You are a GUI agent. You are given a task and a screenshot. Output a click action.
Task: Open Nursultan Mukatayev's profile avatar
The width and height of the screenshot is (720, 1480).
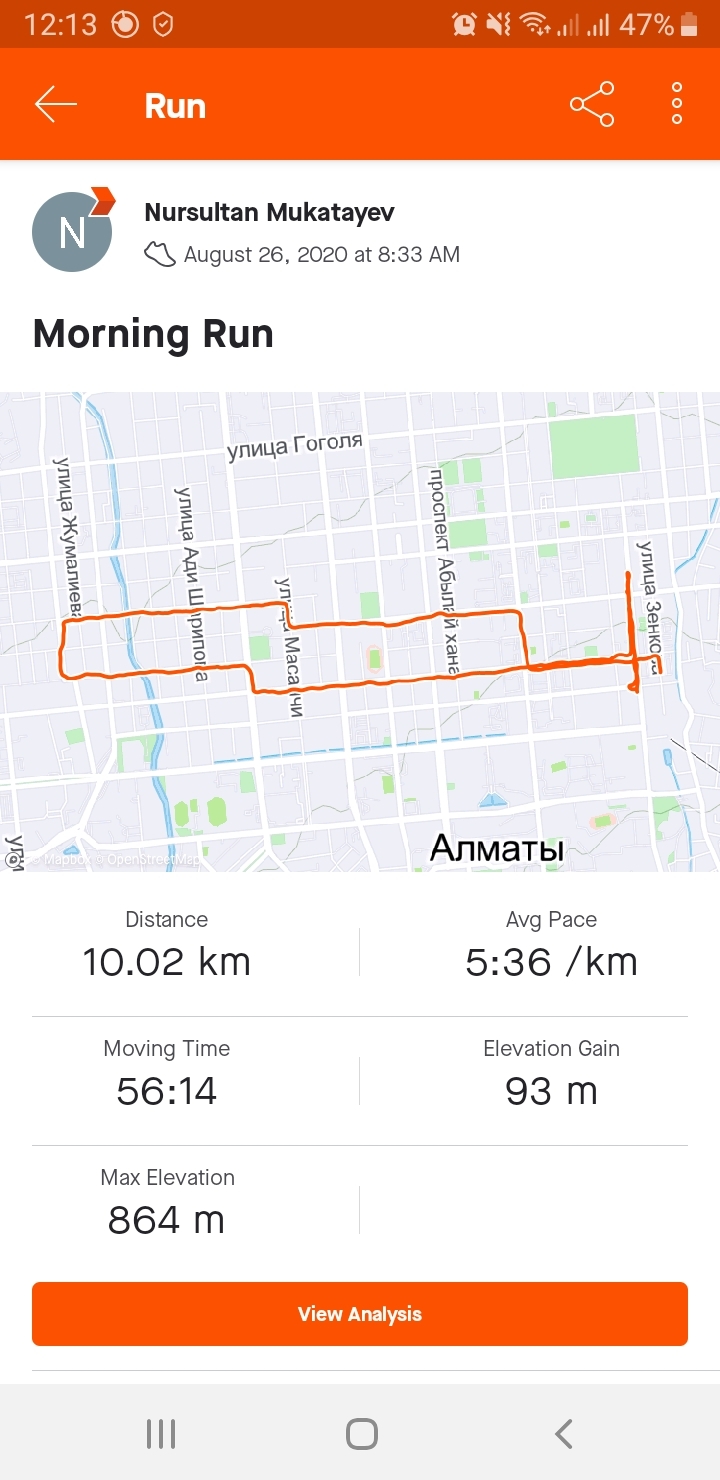(x=72, y=232)
